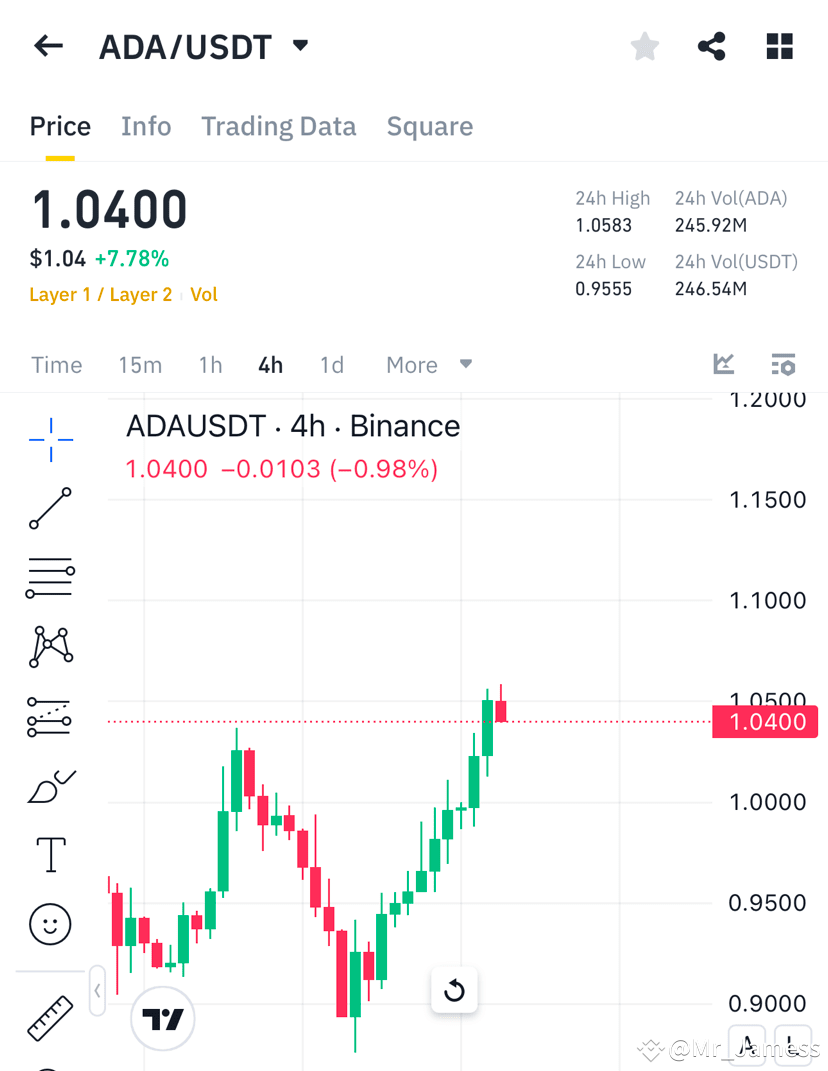Open the Info tab
828x1071 pixels.
click(146, 126)
